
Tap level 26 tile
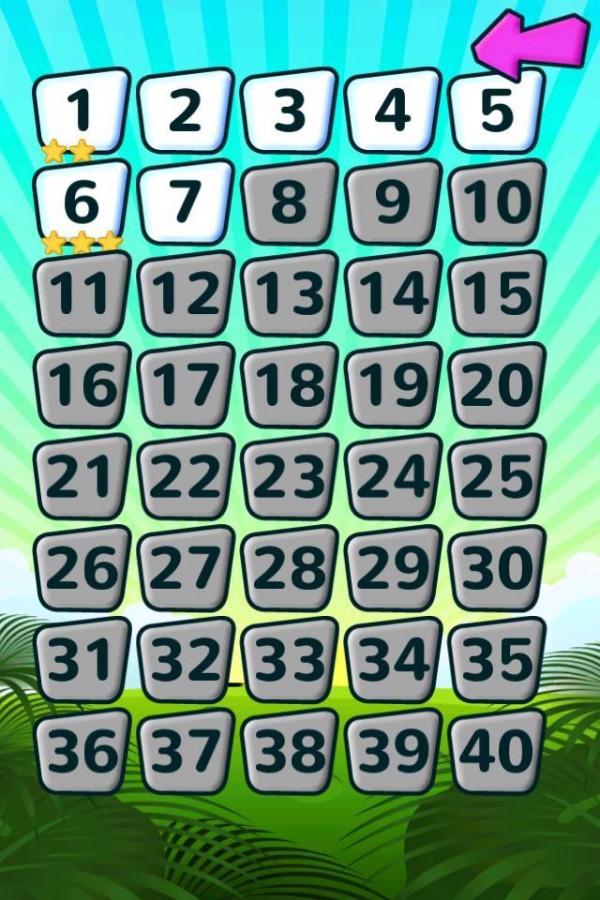[82, 568]
